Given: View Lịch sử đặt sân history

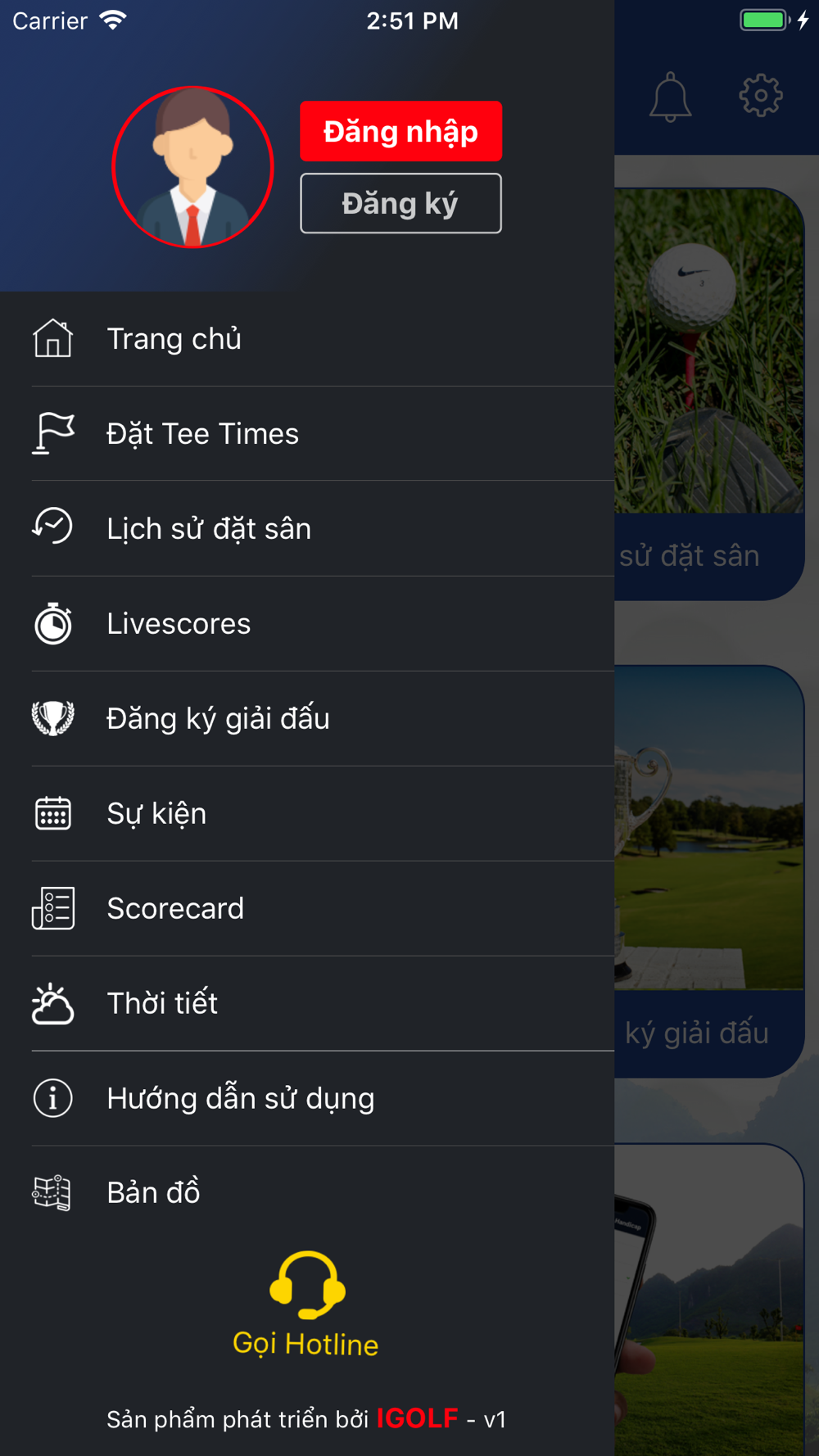Looking at the screenshot, I should (x=307, y=529).
